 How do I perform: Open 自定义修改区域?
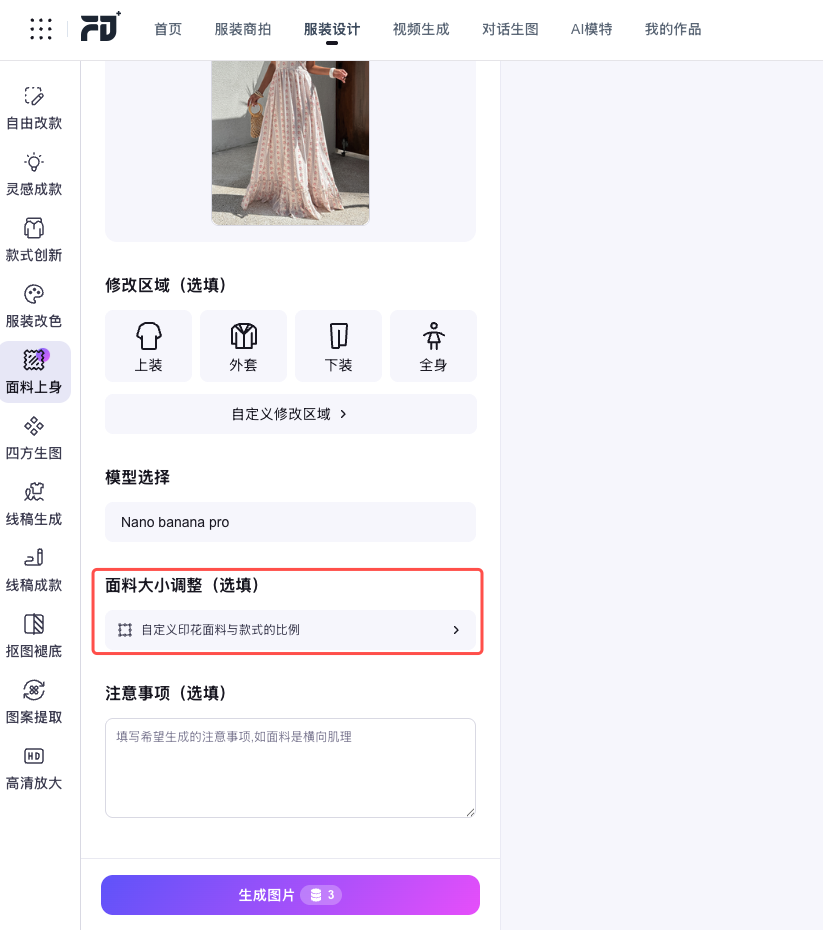tap(291, 414)
